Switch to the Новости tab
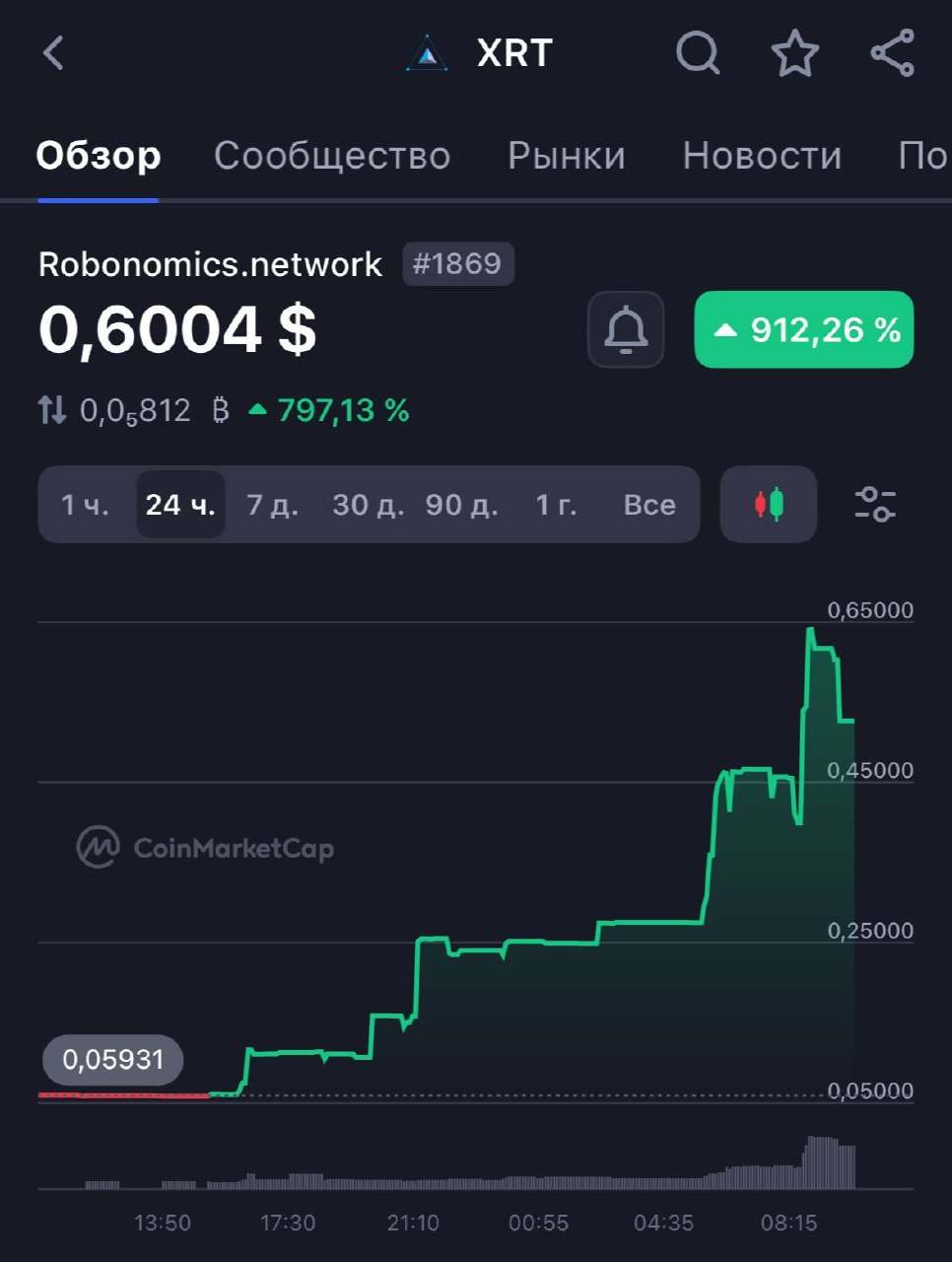The width and height of the screenshot is (952, 1262). (x=762, y=156)
